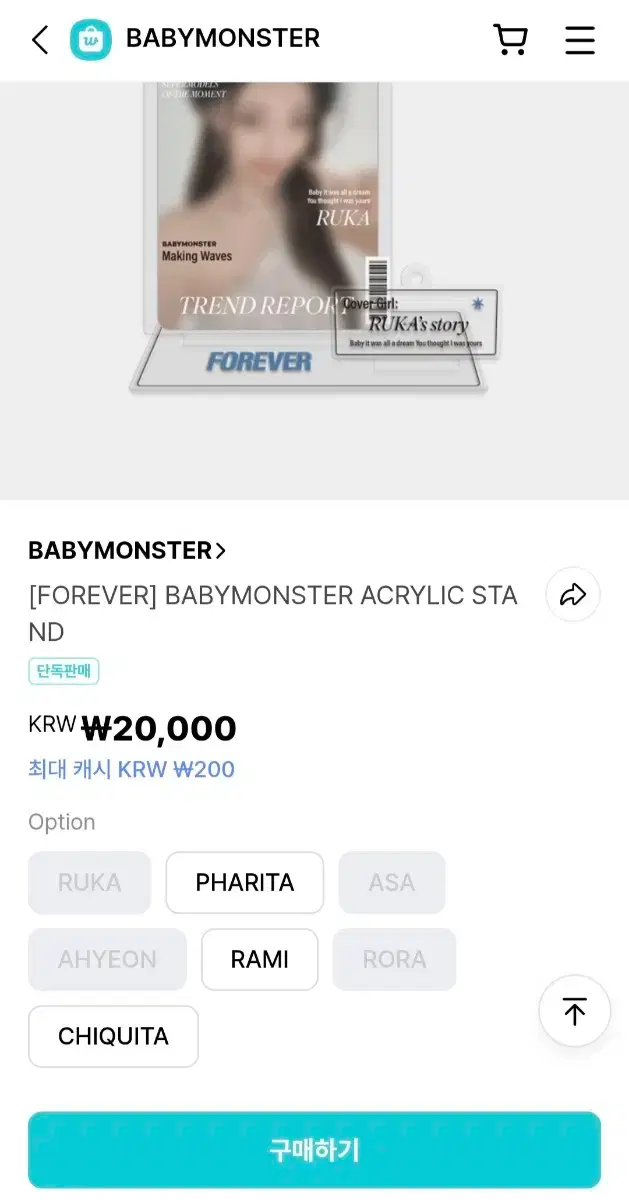Share this acrylic stand product
The width and height of the screenshot is (629, 1200).
click(573, 595)
